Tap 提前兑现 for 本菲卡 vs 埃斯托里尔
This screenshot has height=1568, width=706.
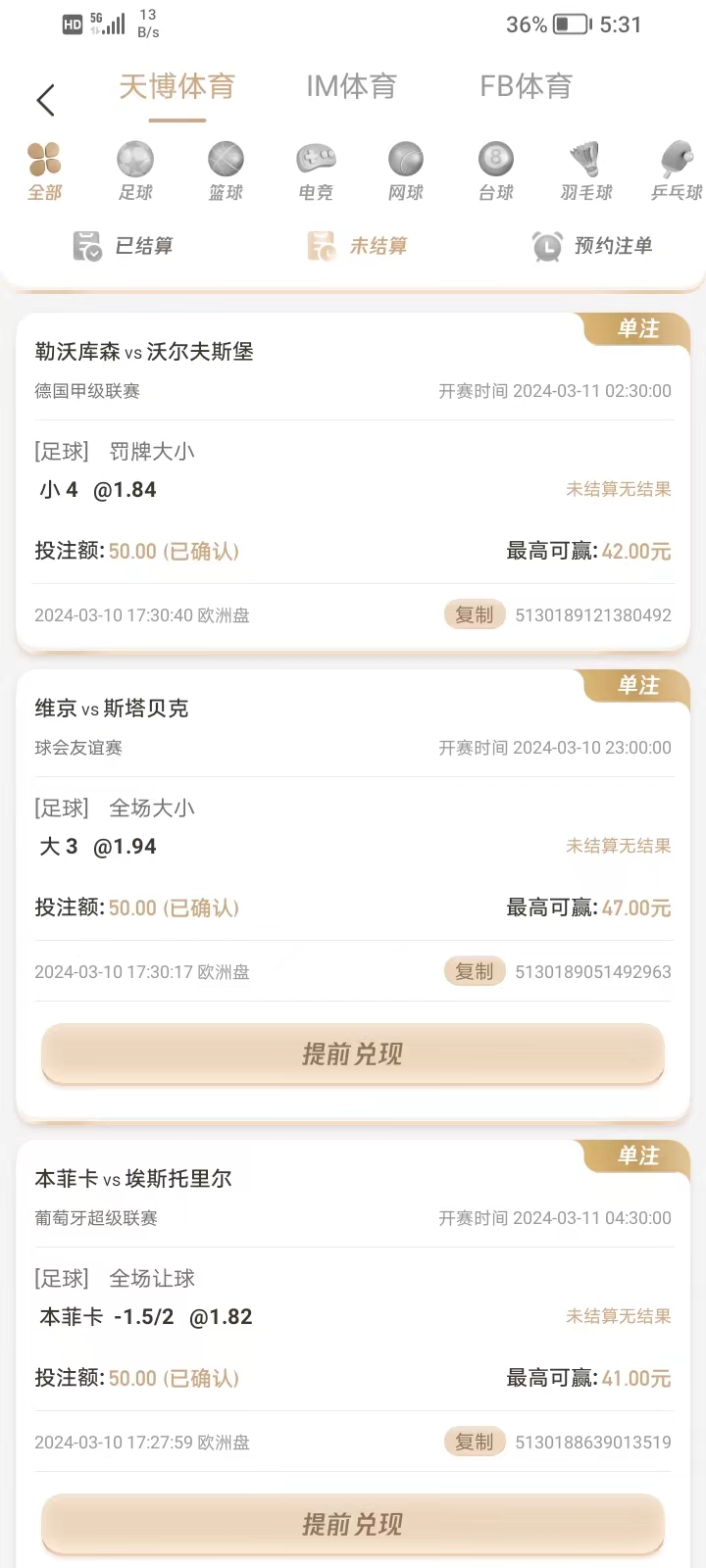(x=353, y=1524)
